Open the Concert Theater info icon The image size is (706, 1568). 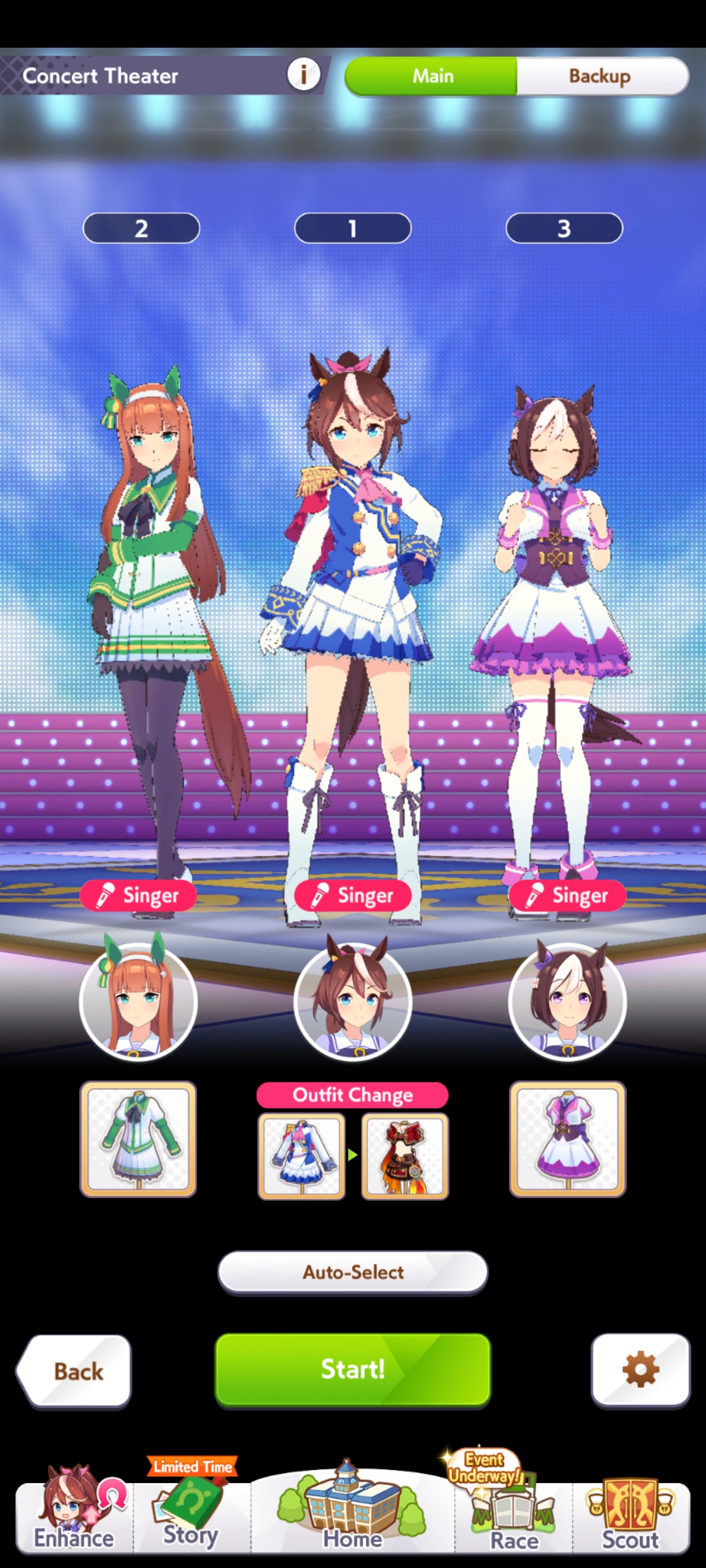[303, 74]
